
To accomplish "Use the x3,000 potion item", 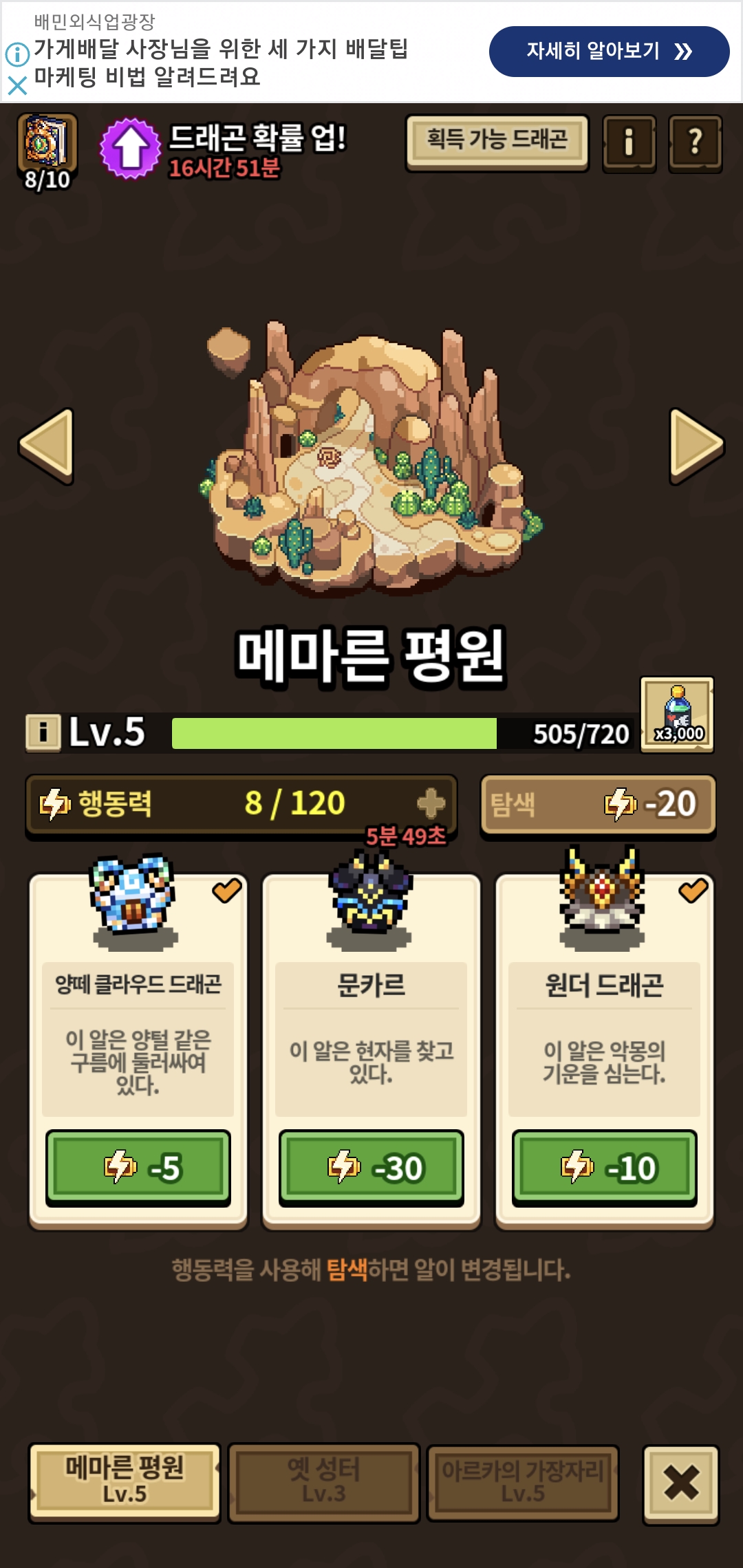I will (x=678, y=715).
